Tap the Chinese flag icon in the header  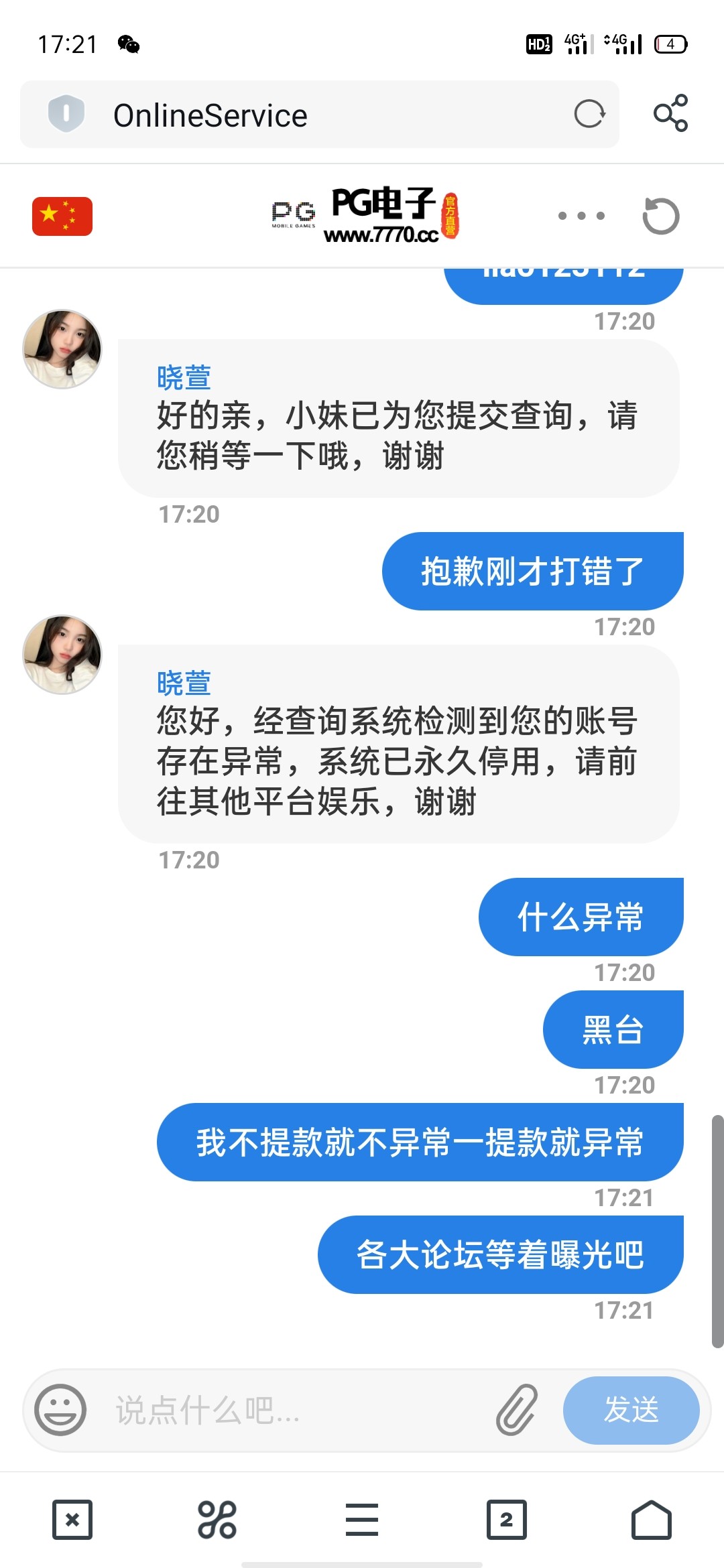[62, 216]
